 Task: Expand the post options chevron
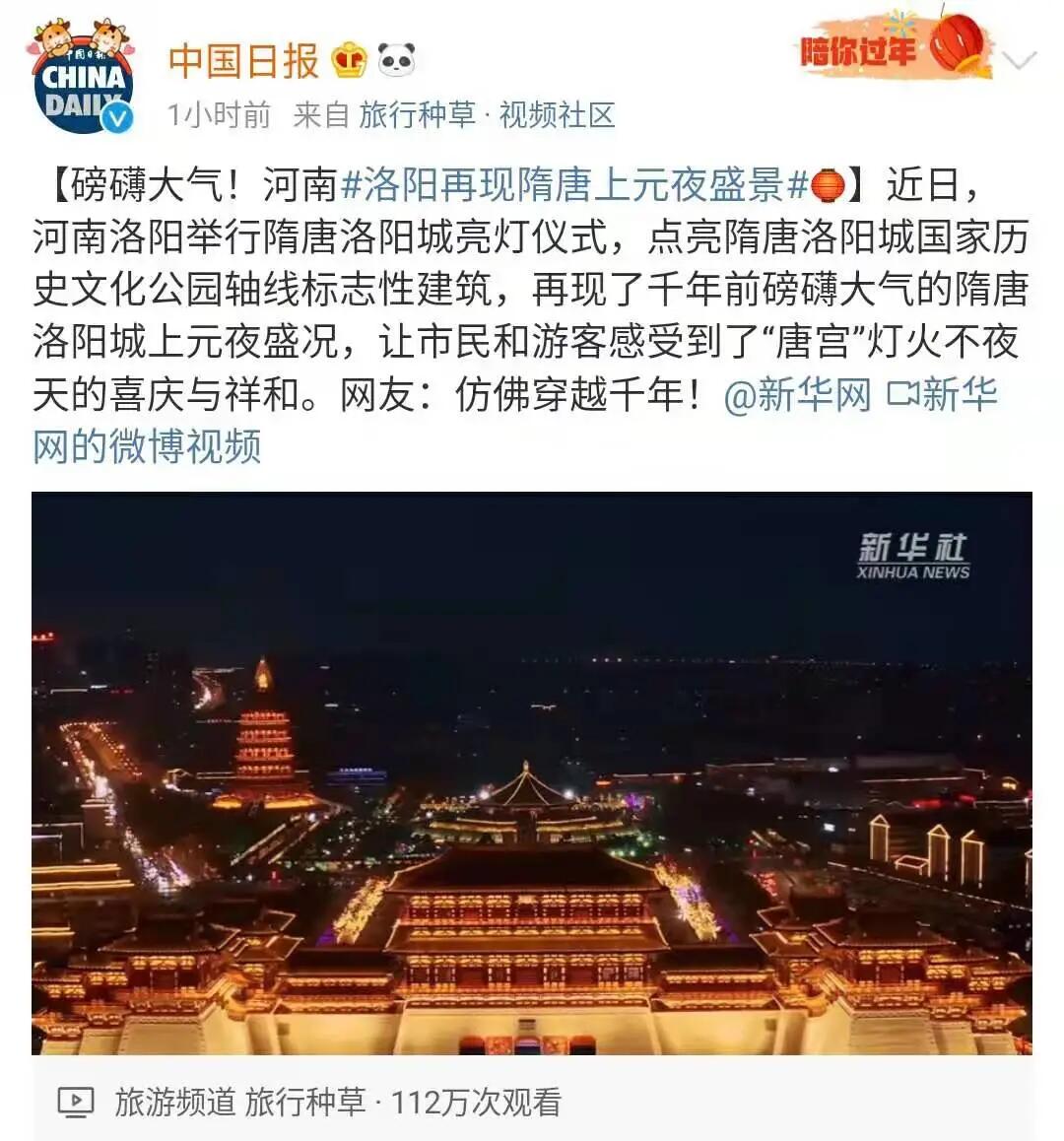click(x=1021, y=61)
